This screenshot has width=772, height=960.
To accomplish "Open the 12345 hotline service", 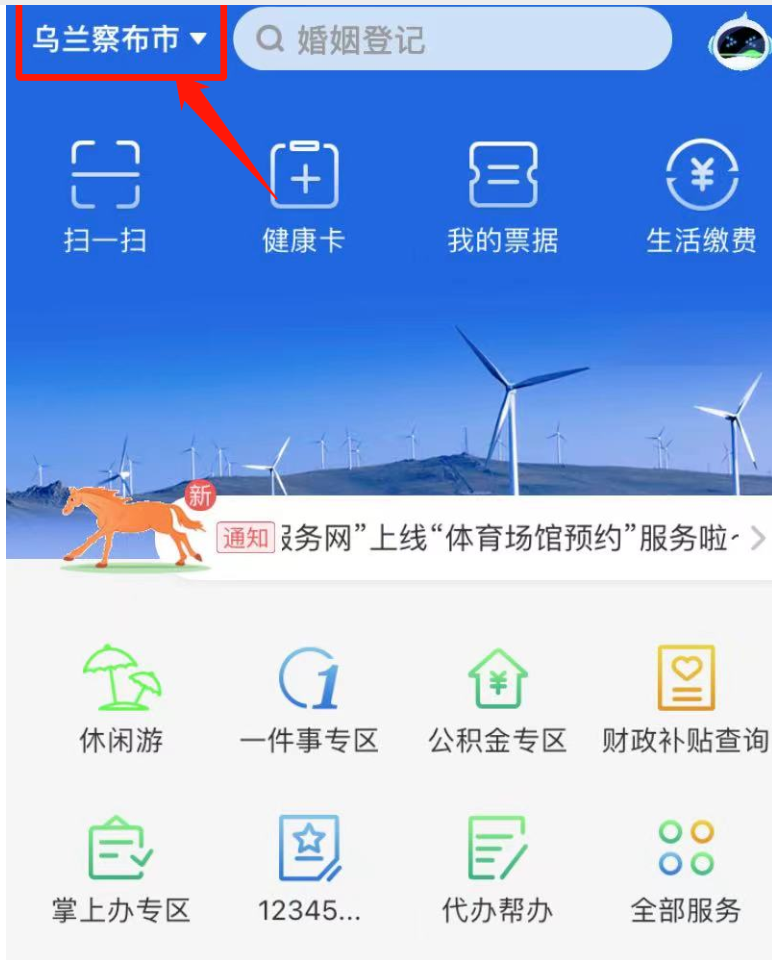I will tap(309, 868).
